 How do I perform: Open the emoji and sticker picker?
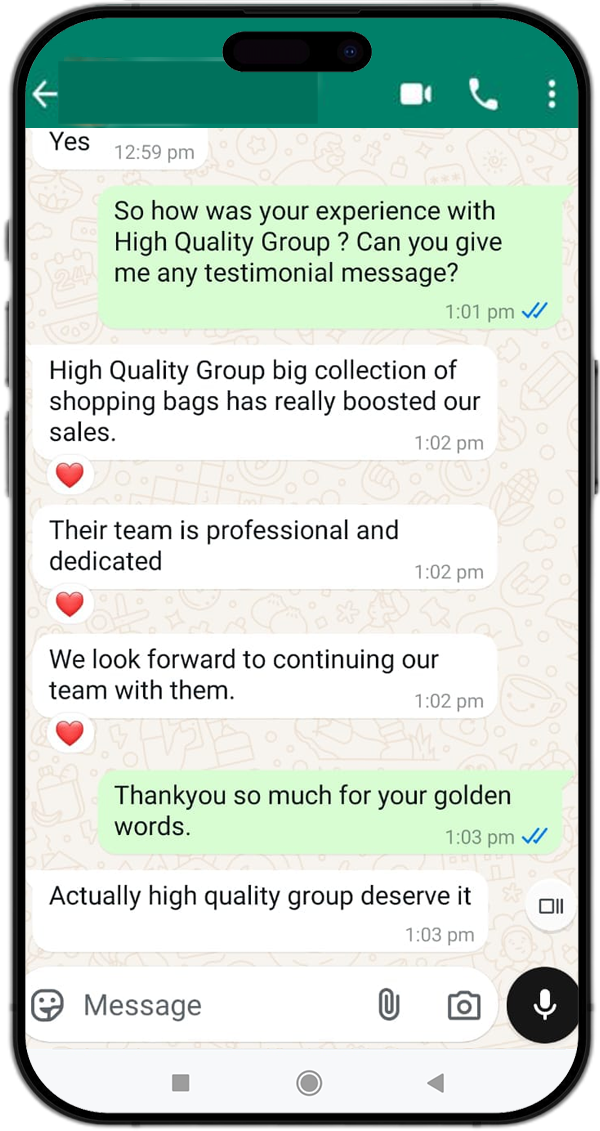48,1005
